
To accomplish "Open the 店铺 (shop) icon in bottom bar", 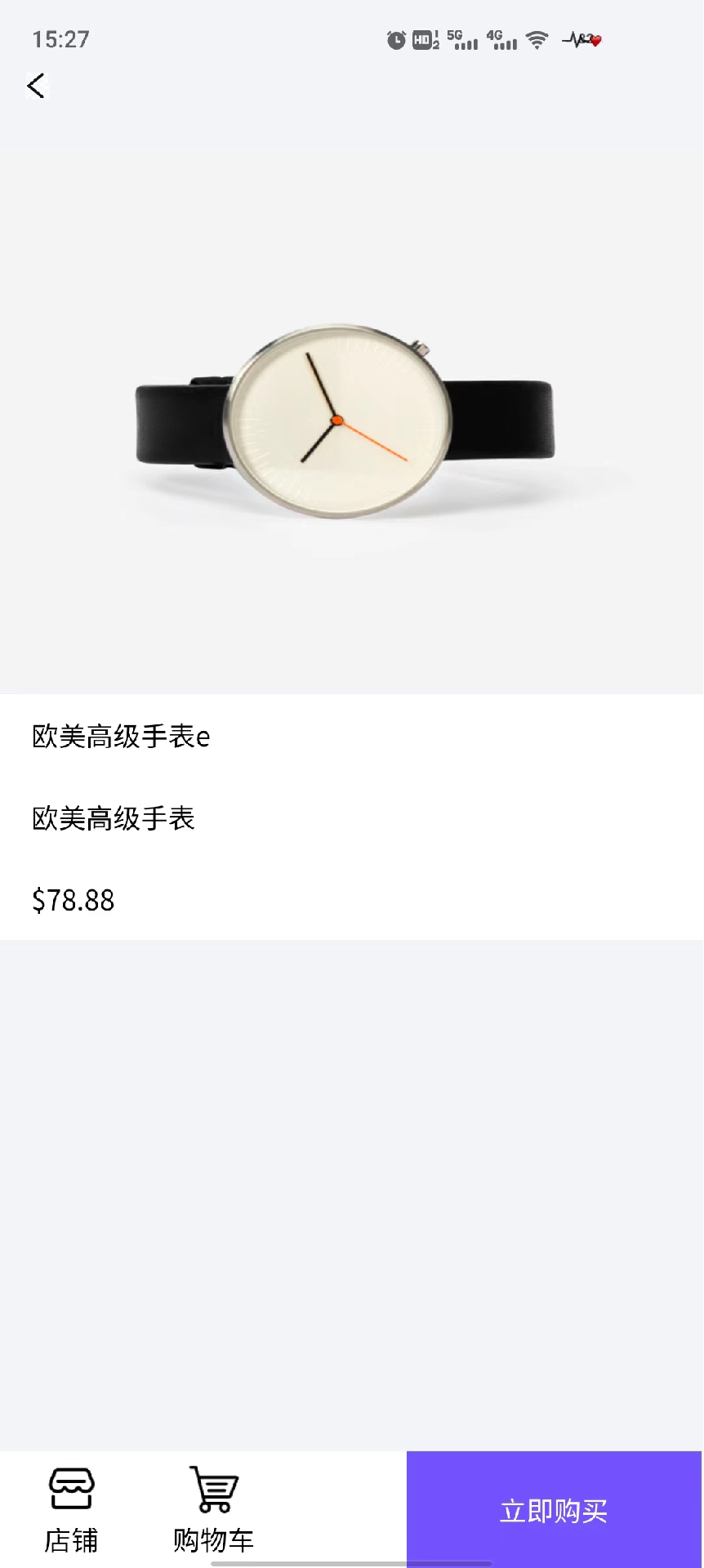I will tap(70, 1488).
